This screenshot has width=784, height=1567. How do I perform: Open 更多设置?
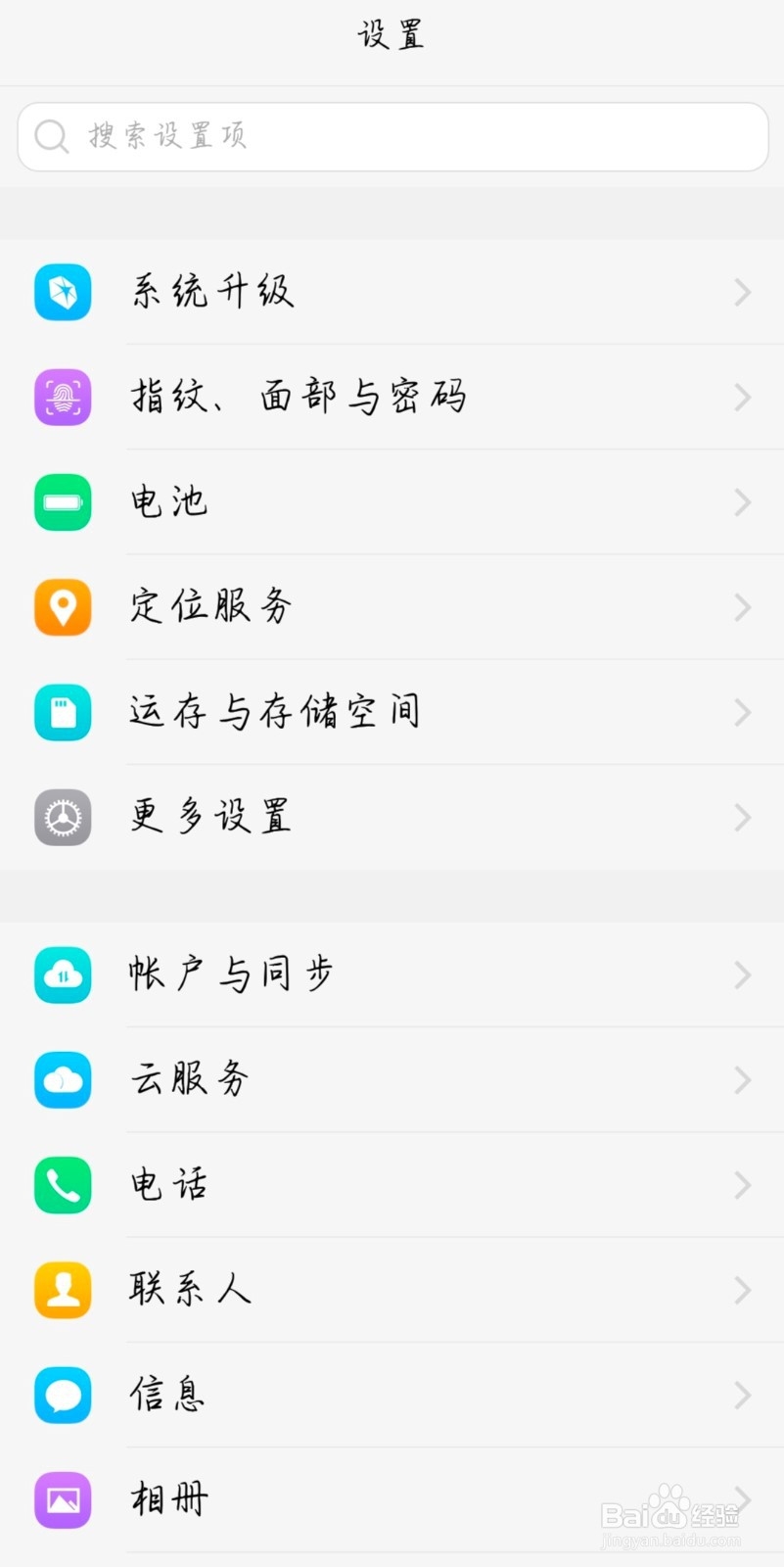392,817
